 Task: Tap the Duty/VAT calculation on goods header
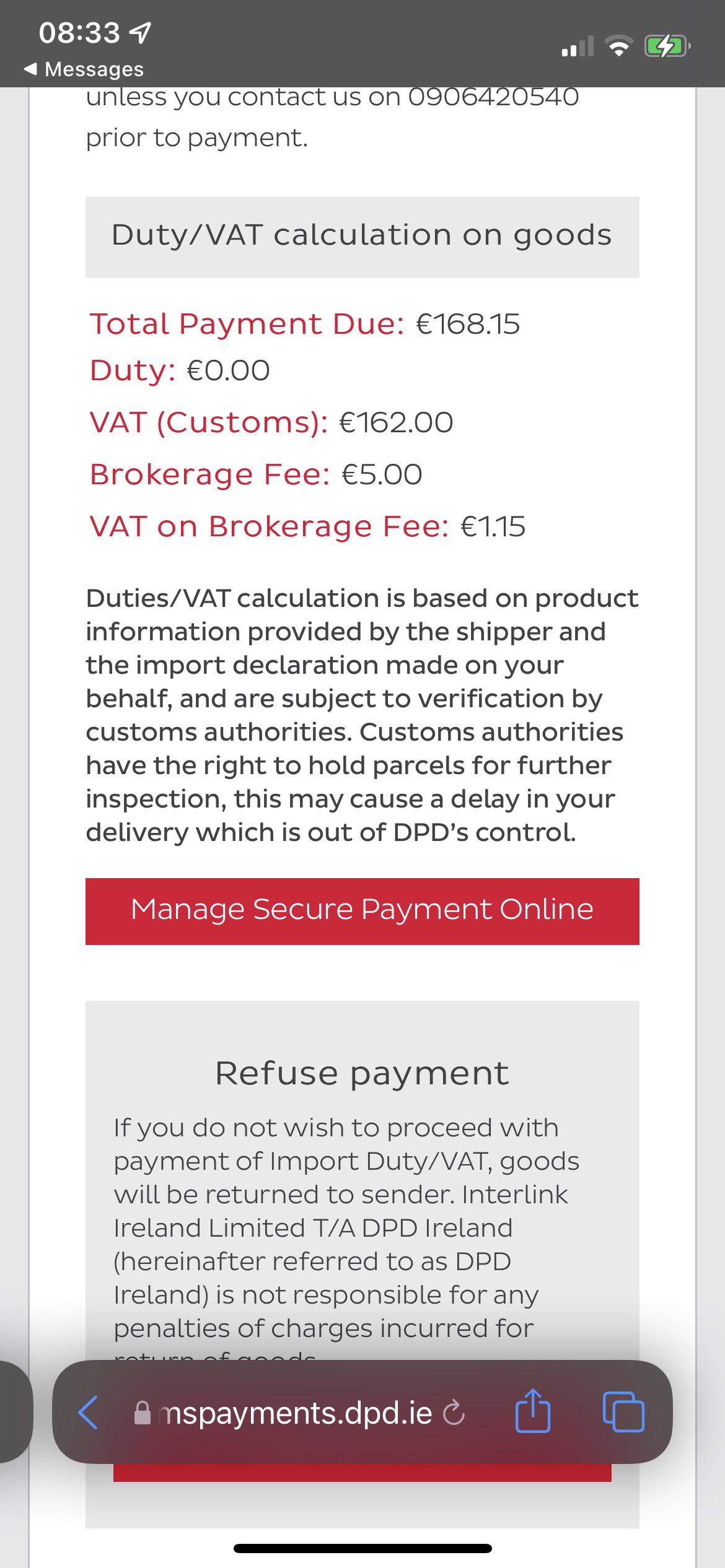(362, 235)
